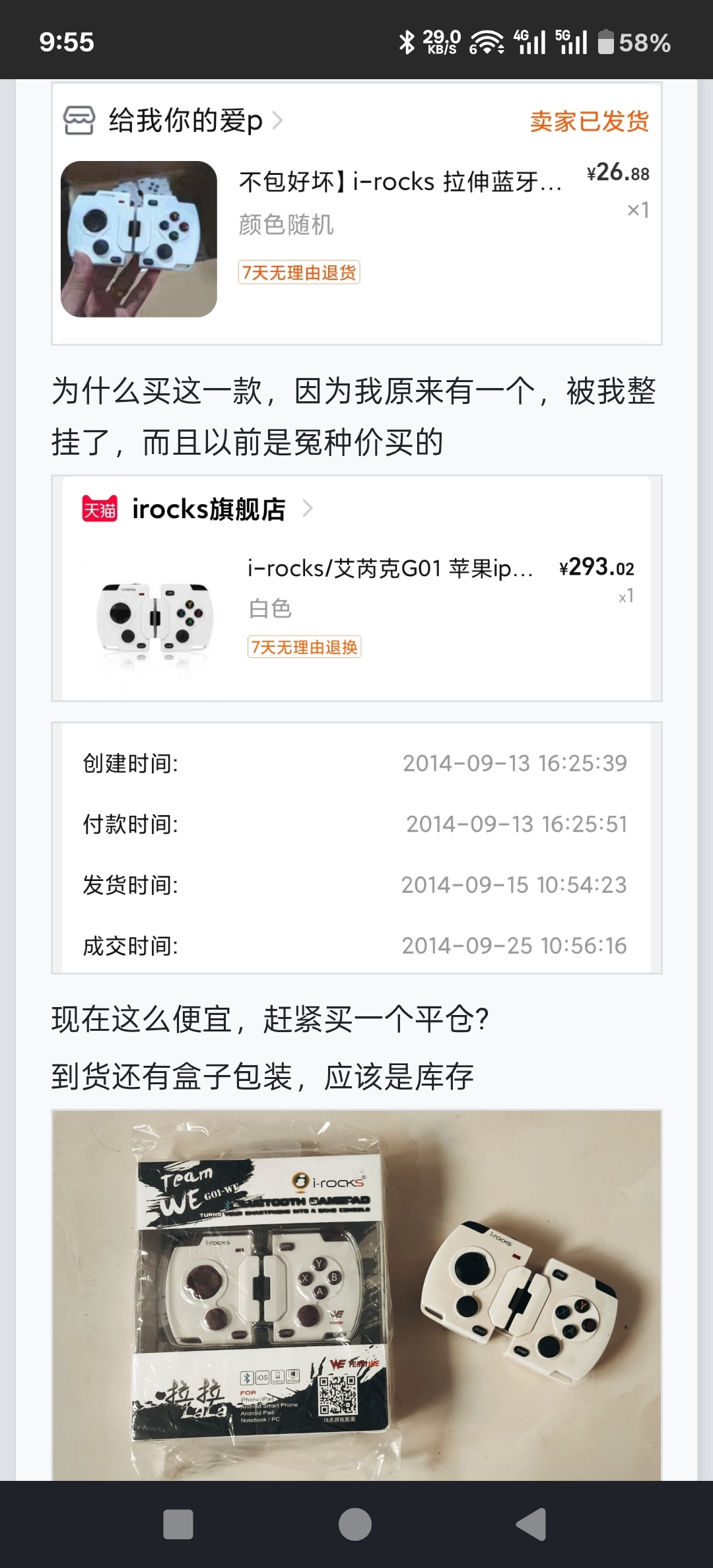The height and width of the screenshot is (1568, 713).
Task: View the boxed i-rocks gamepad photo
Action: click(356, 1295)
